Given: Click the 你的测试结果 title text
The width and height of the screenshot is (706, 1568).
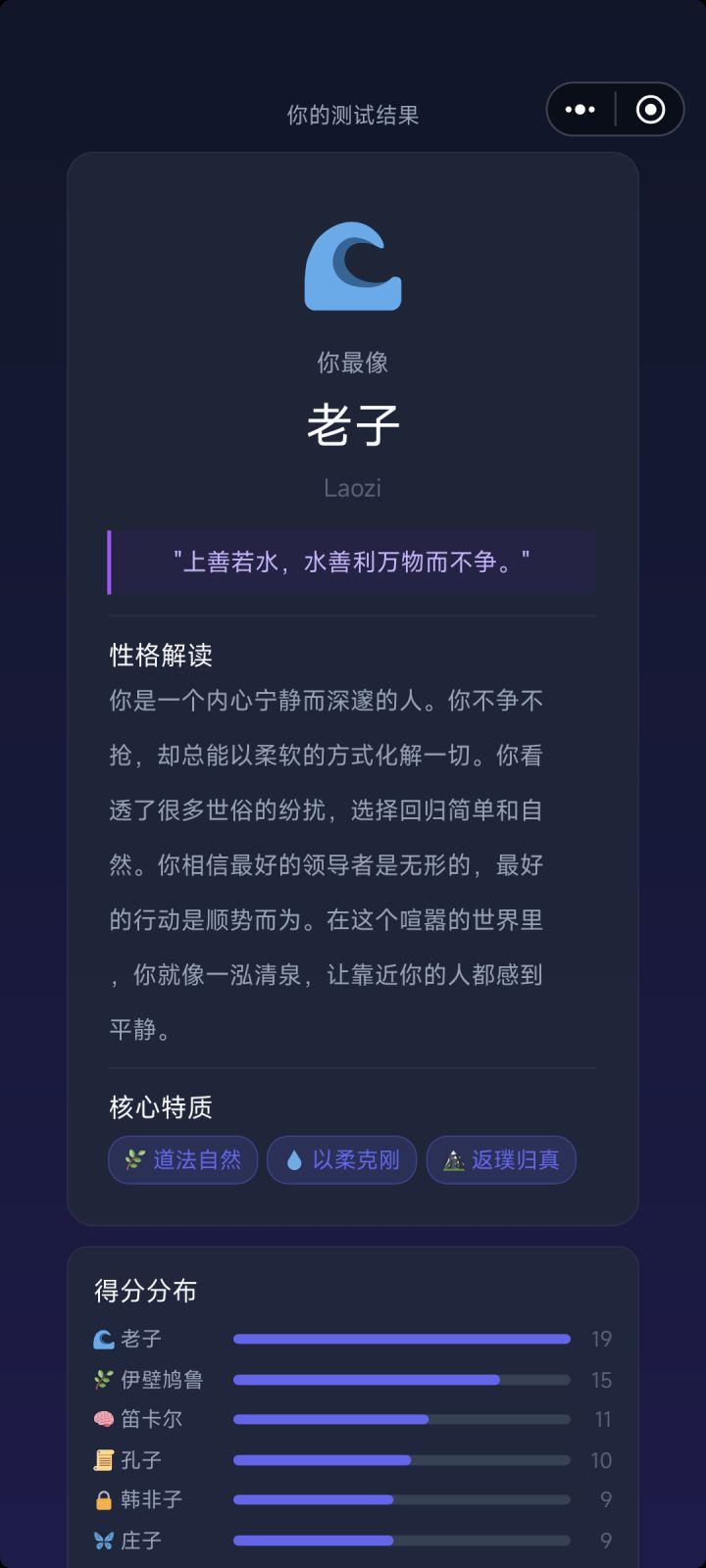Looking at the screenshot, I should pos(353,114).
